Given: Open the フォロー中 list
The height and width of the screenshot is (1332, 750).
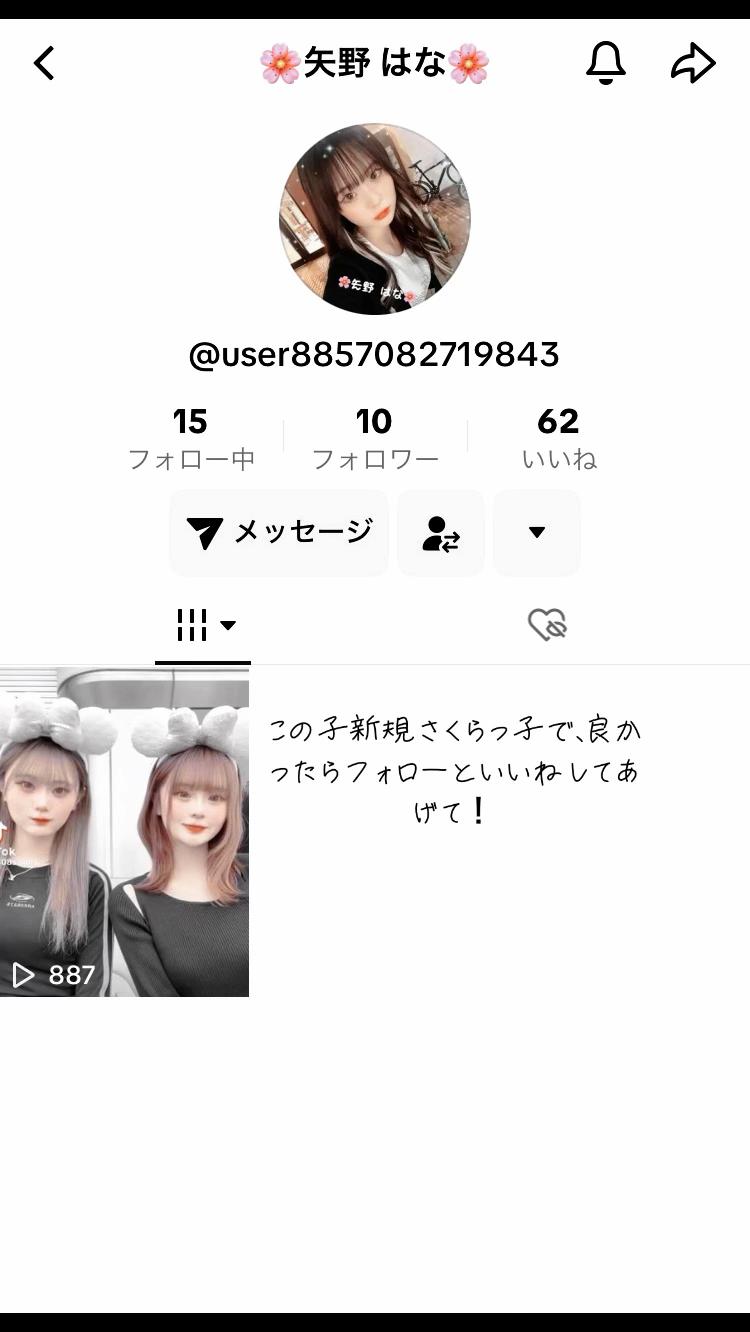Looking at the screenshot, I should 190,438.
